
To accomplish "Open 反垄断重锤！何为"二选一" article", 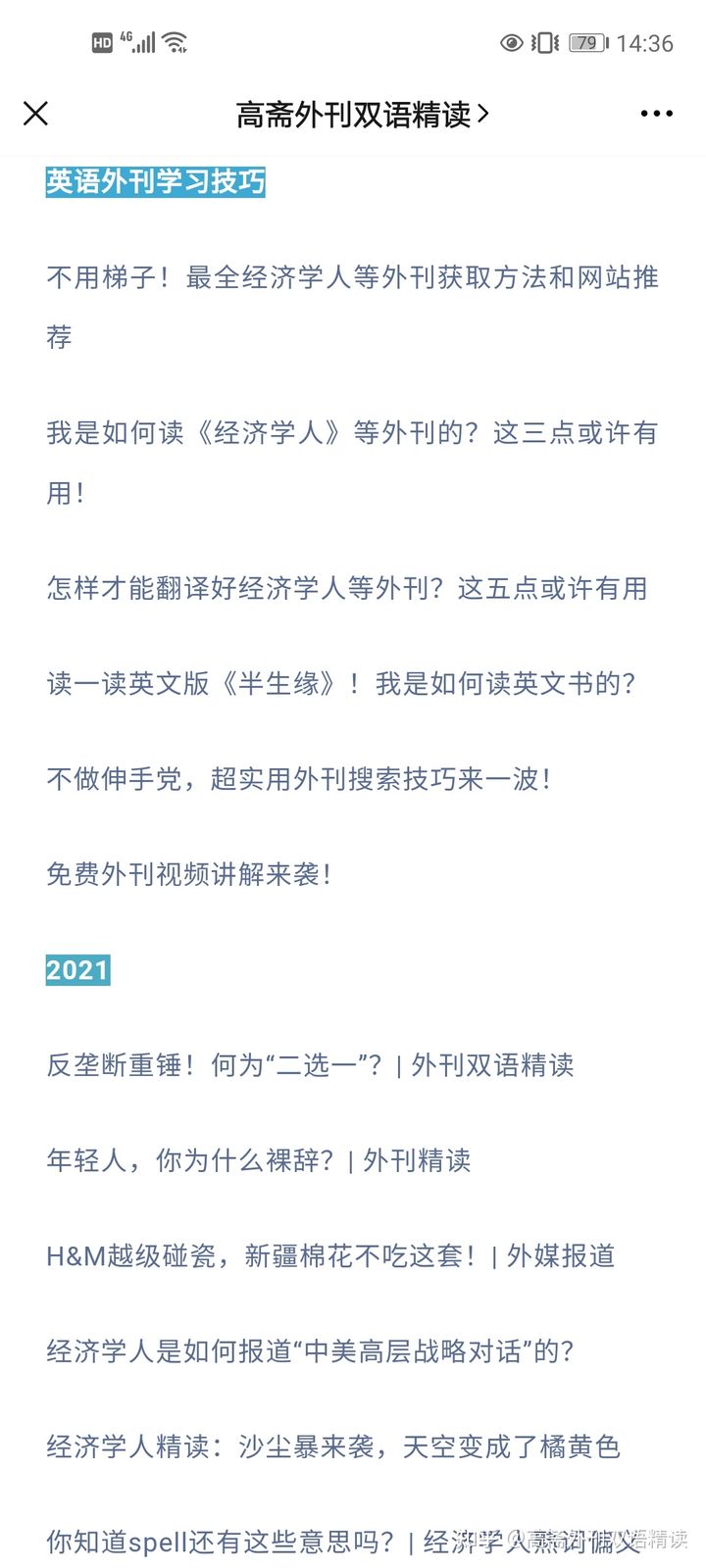I will (310, 1065).
